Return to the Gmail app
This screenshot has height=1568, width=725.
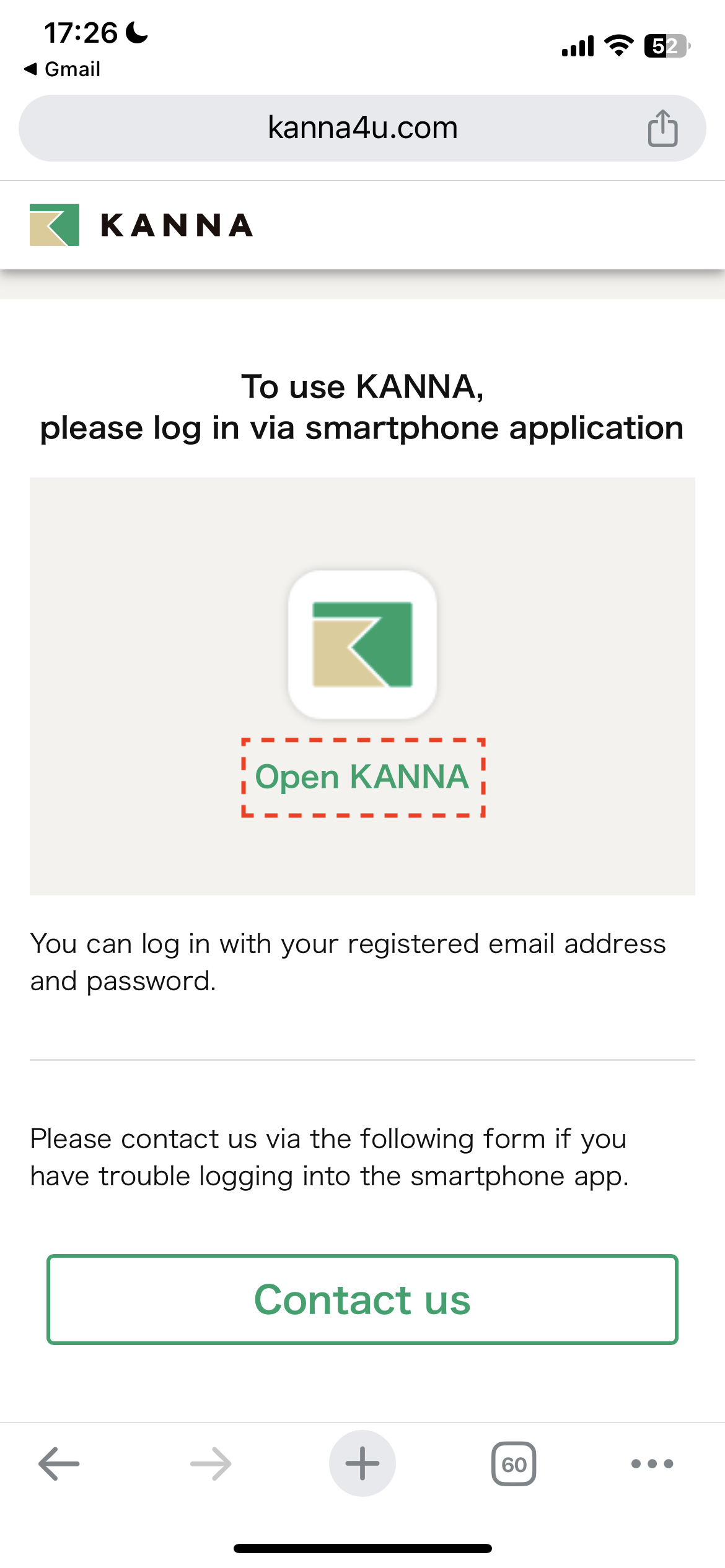63,69
